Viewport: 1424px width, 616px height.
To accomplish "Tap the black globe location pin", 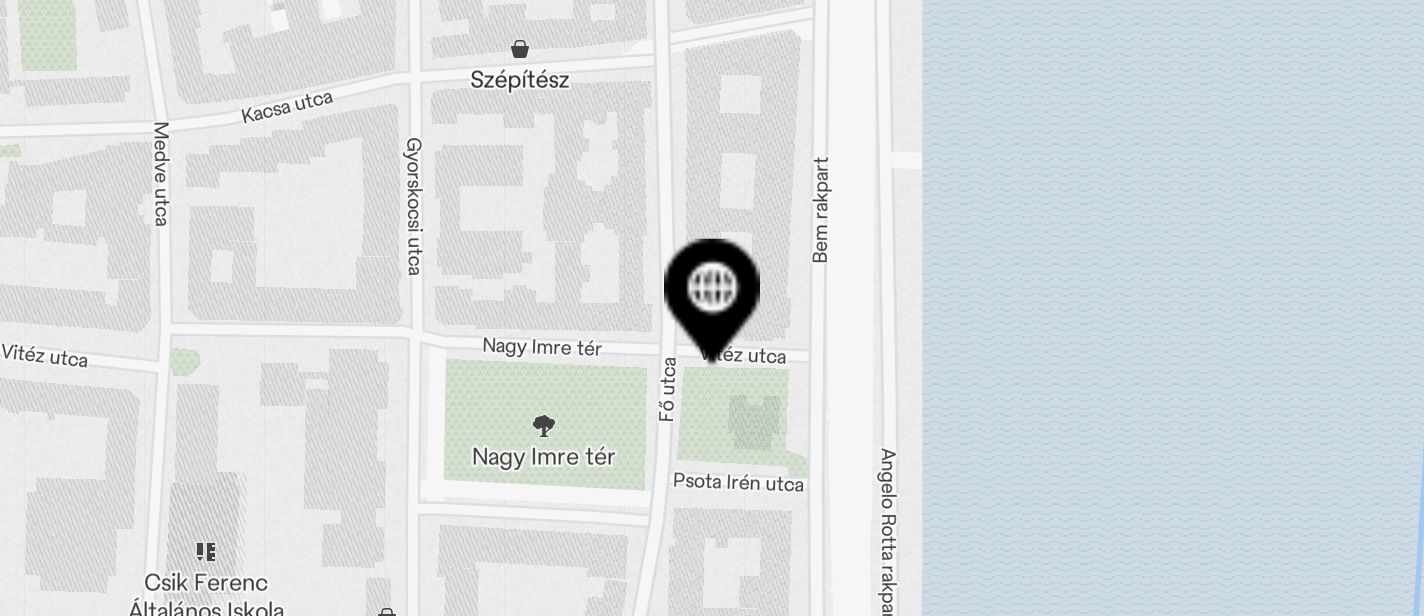I will coord(712,289).
